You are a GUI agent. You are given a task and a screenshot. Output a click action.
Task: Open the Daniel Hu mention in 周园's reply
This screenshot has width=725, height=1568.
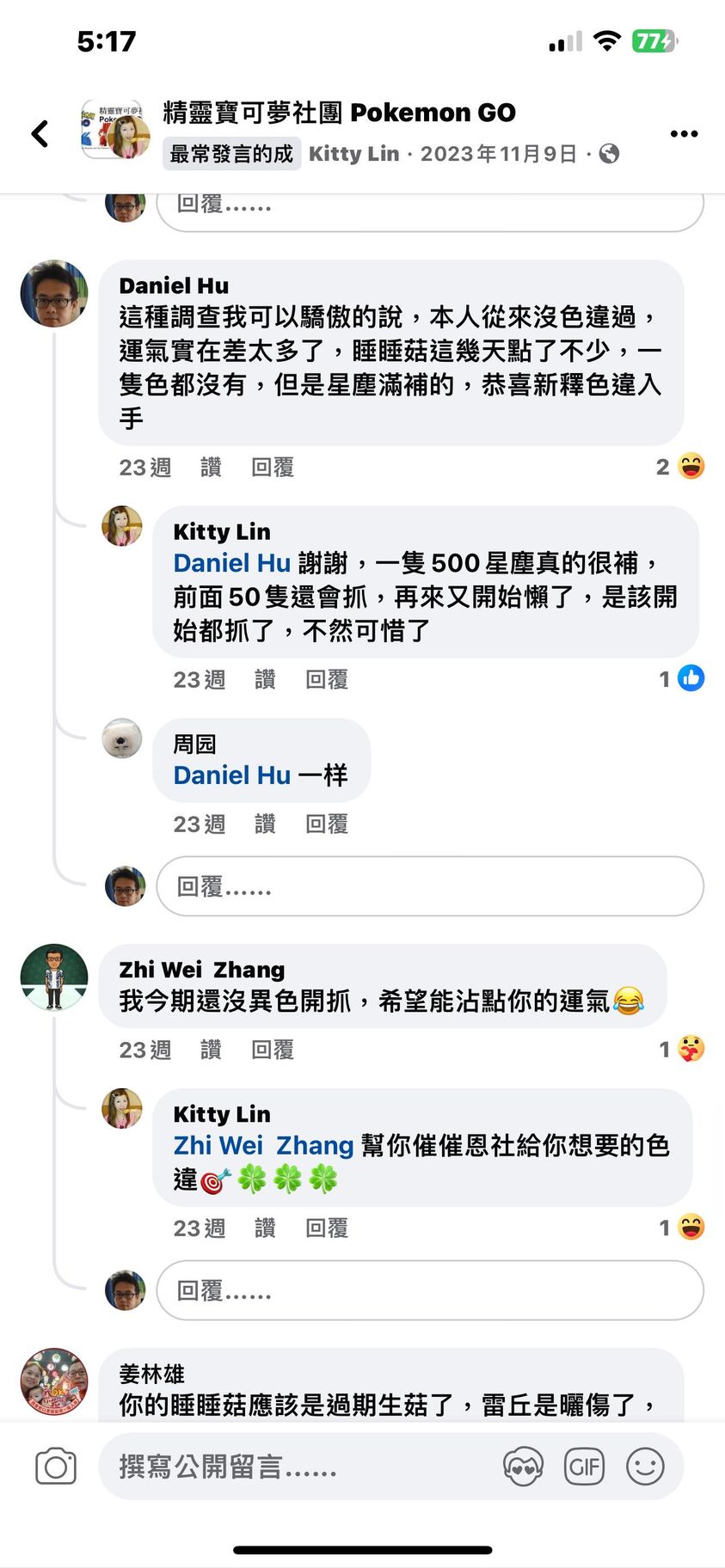[232, 775]
